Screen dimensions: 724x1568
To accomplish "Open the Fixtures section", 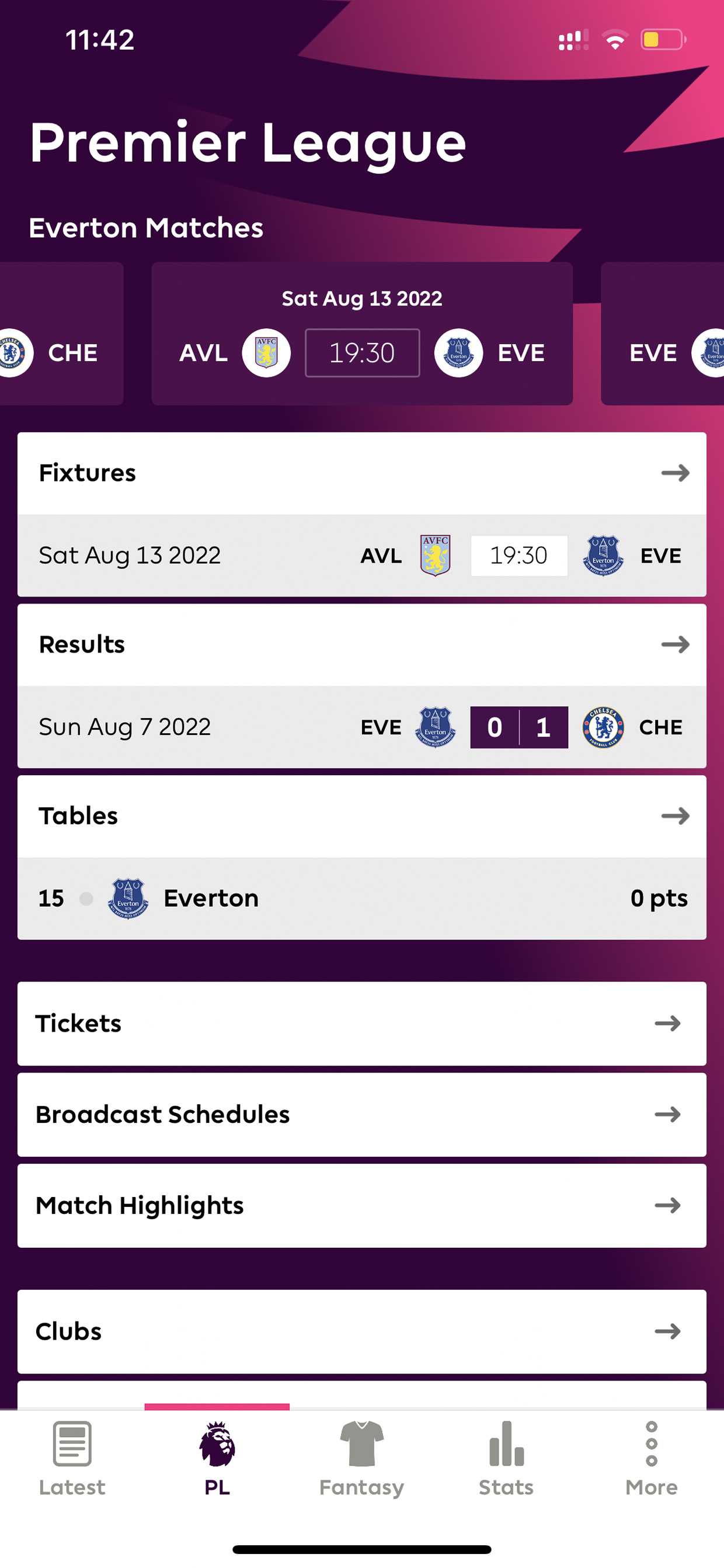I will tap(362, 473).
